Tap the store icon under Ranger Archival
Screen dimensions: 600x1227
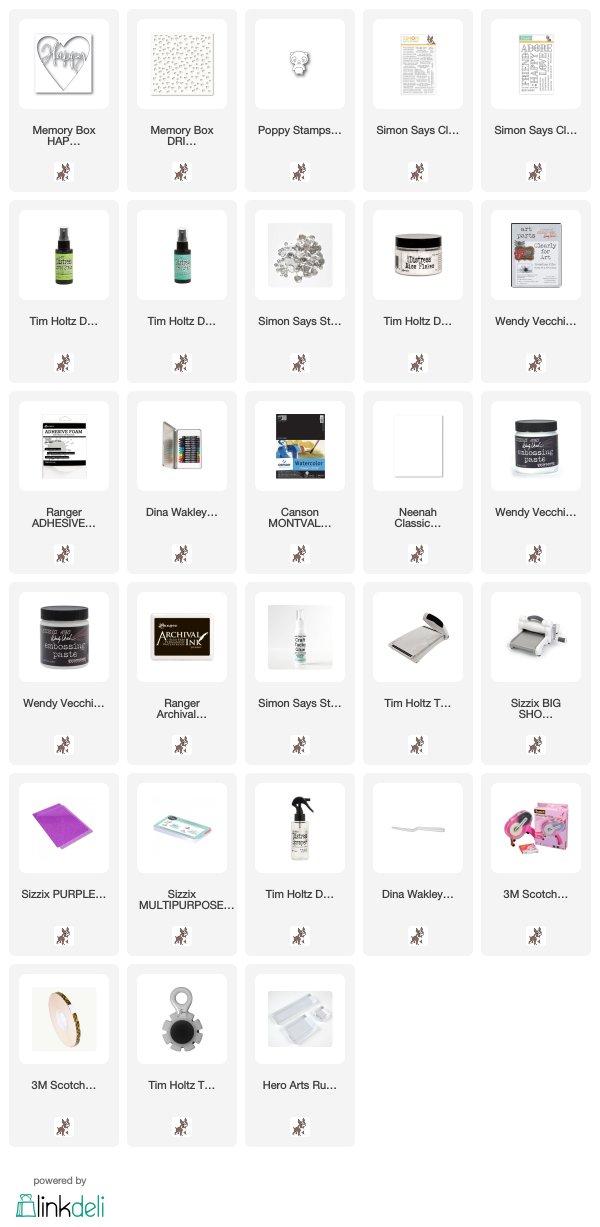pos(182,744)
